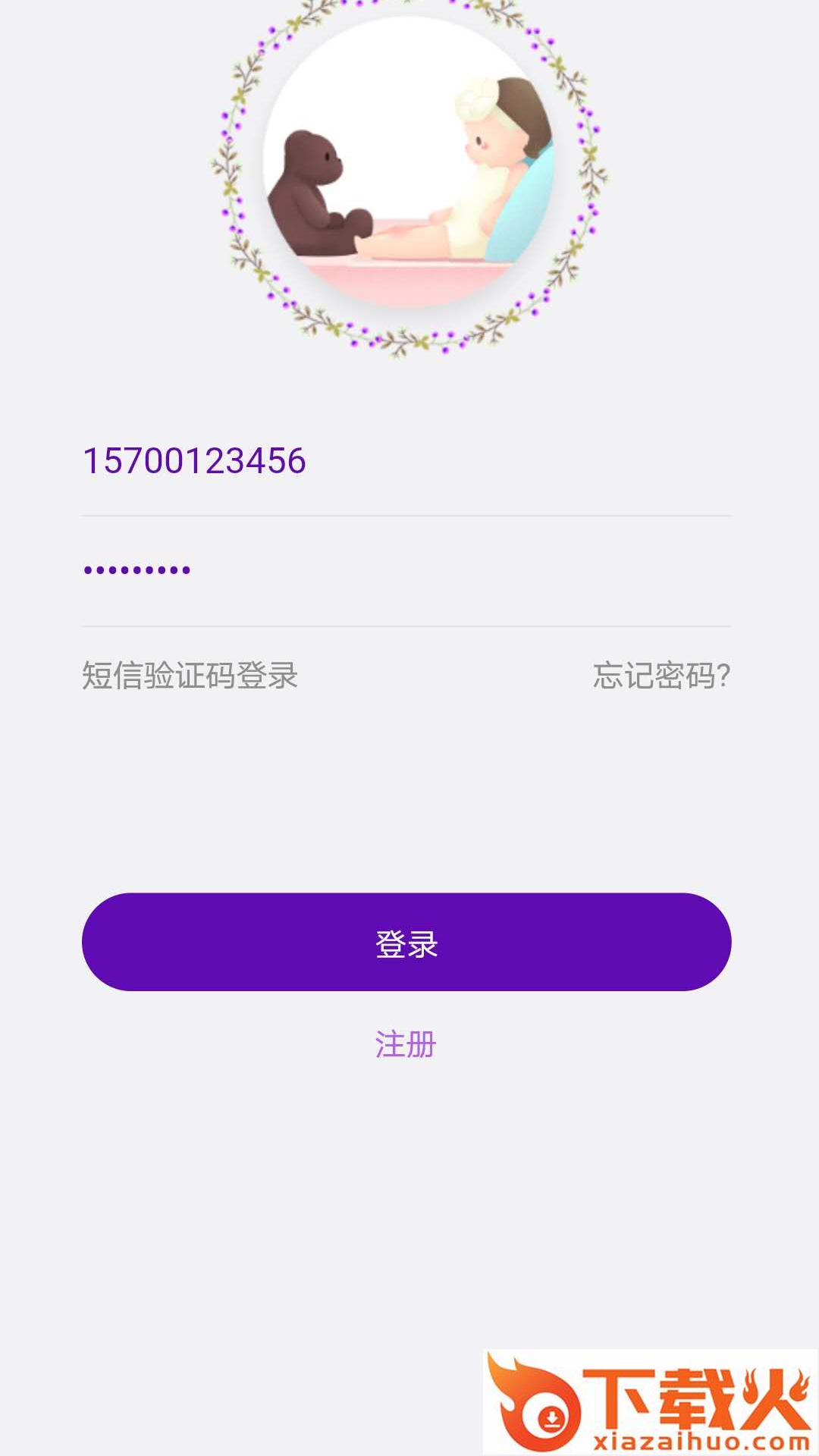Screen dimensions: 819x1456
Task: Click 登录 to sign in
Action: pos(407,942)
